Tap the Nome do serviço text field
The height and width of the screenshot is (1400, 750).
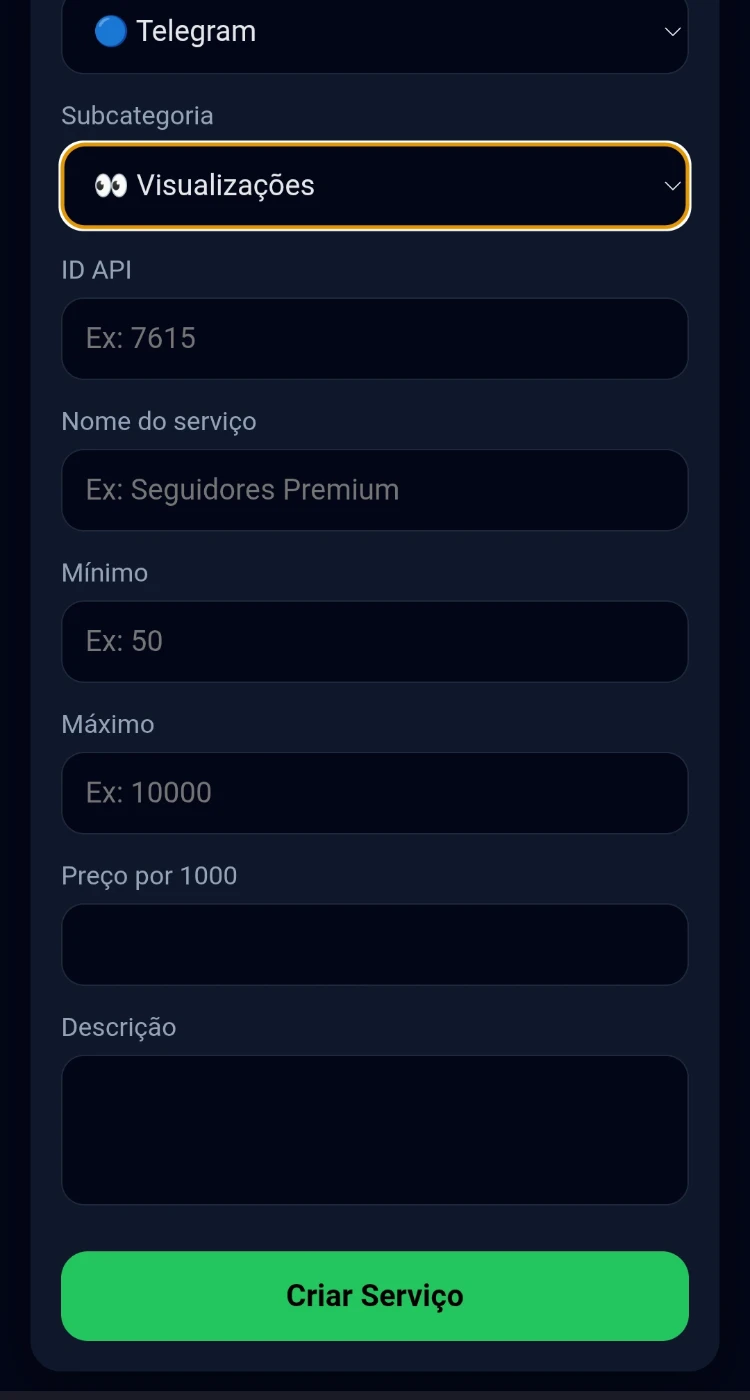click(375, 490)
